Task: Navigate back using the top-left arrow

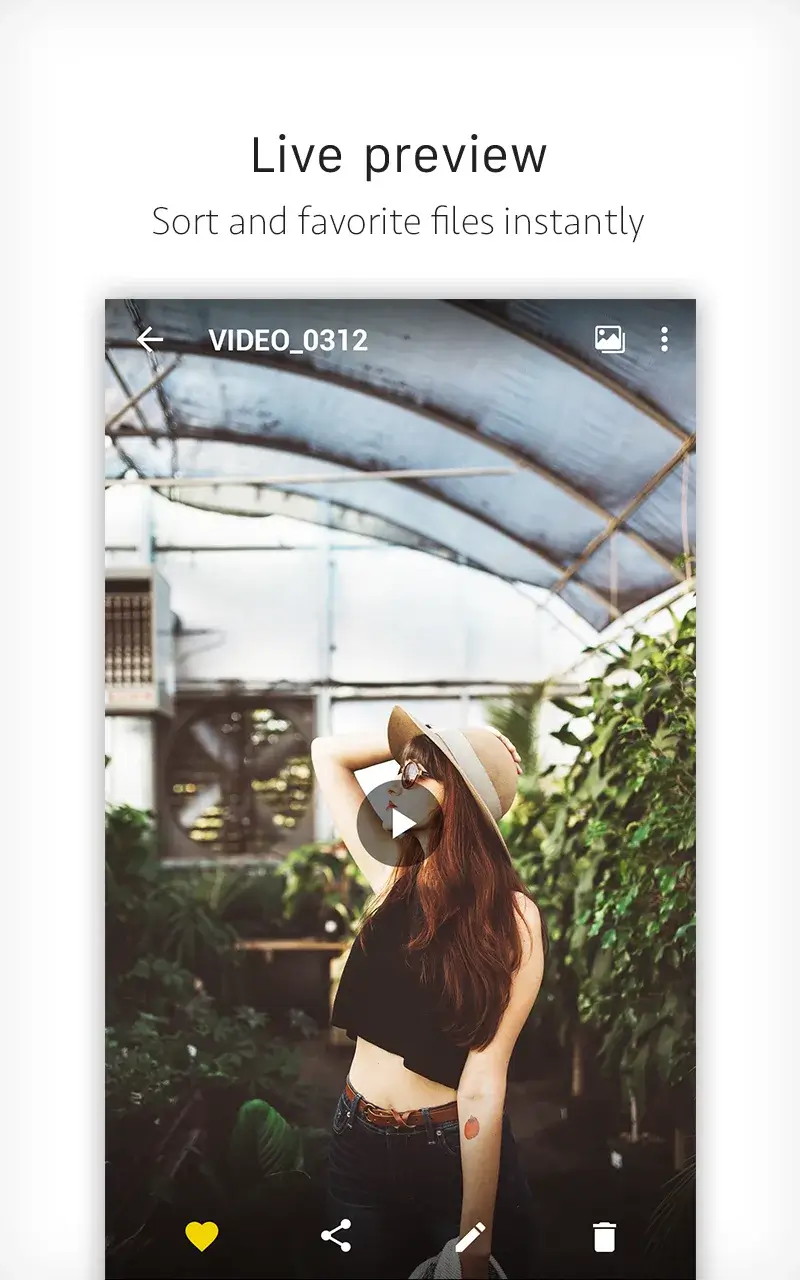Action: (150, 340)
